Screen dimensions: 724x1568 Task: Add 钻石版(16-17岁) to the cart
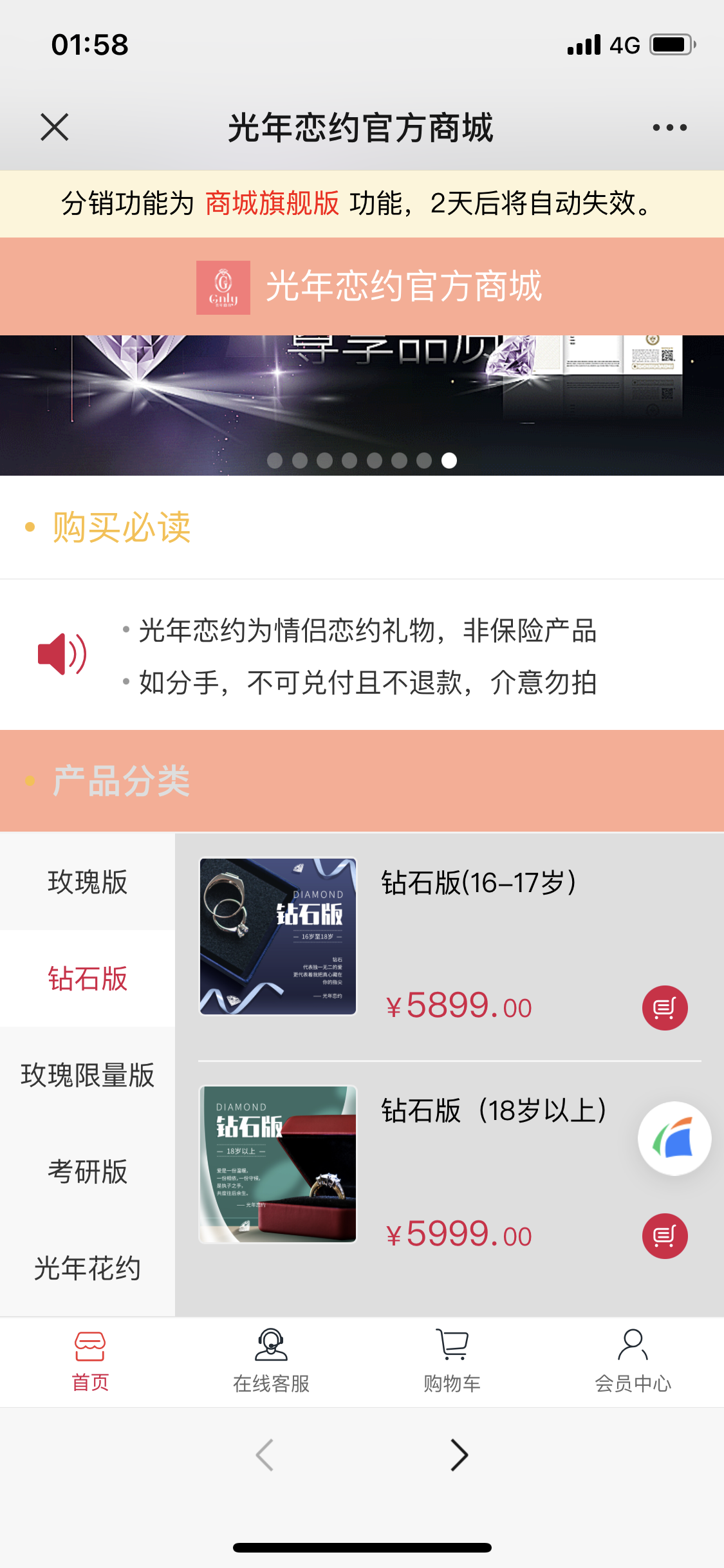[665, 1008]
